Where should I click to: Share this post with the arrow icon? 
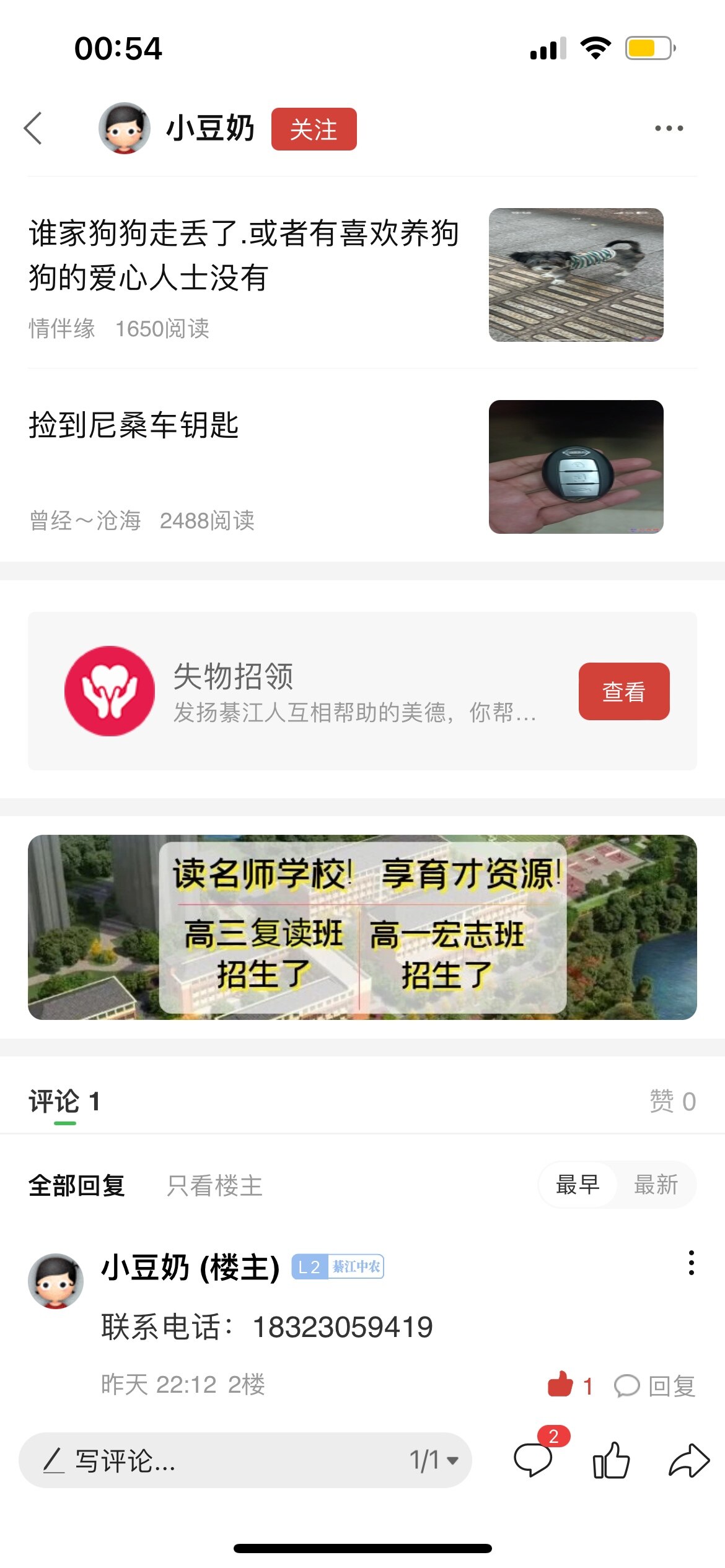[688, 1460]
